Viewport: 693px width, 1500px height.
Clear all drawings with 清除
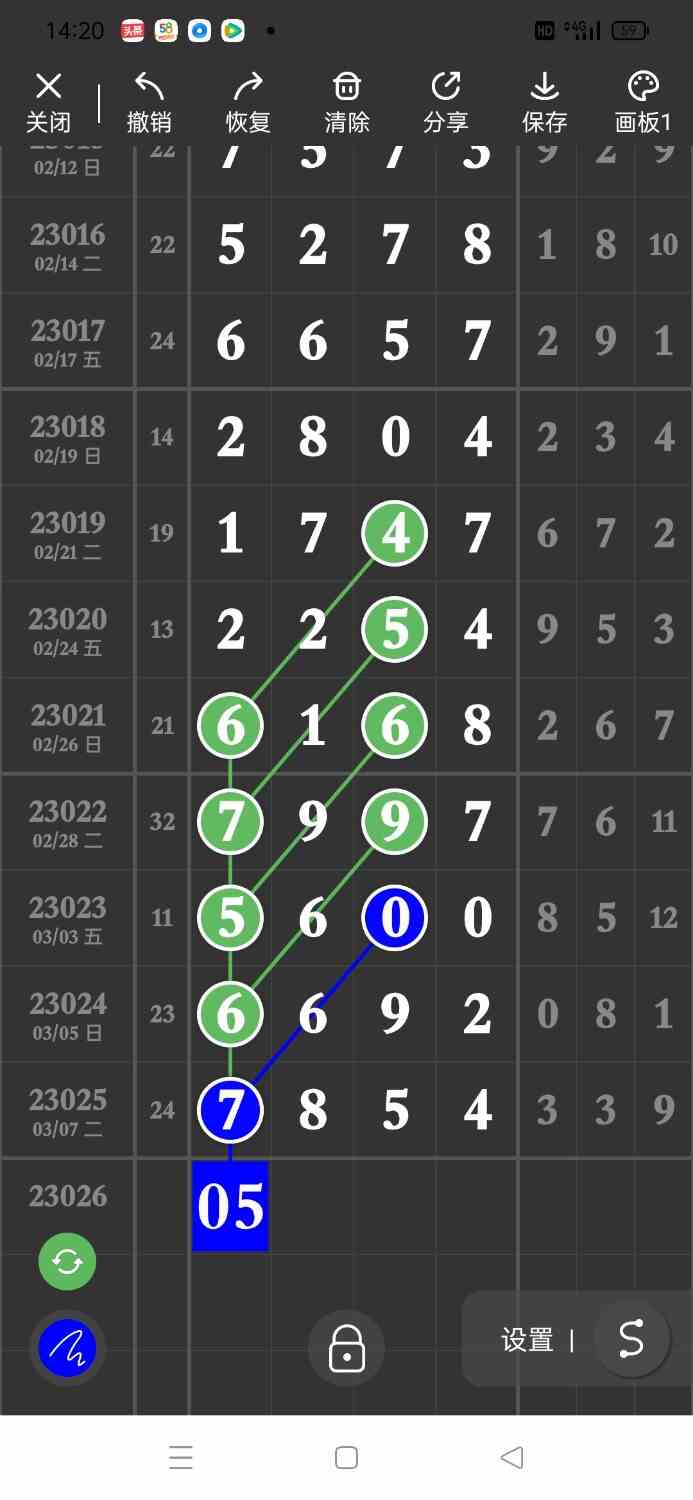click(347, 102)
